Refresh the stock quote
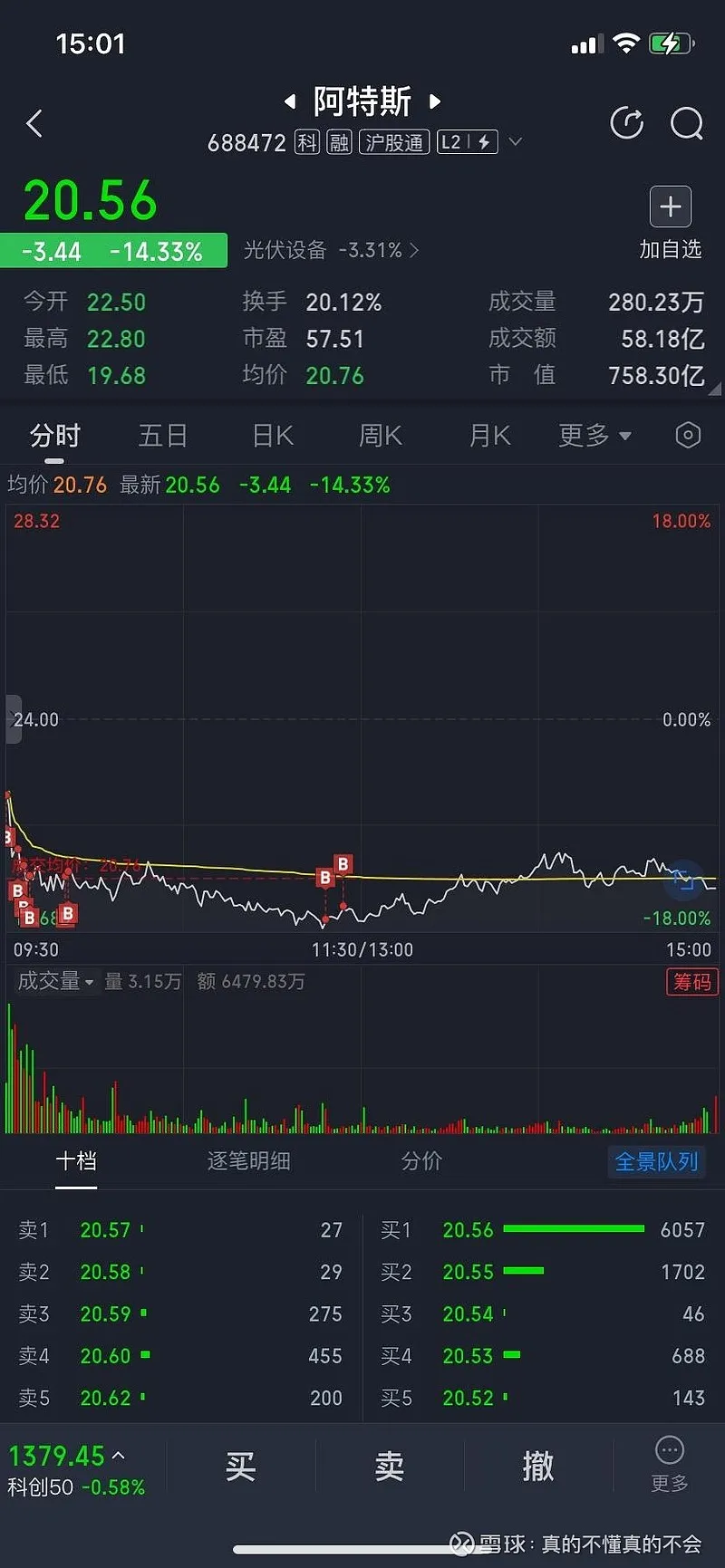The image size is (725, 1568). point(626,123)
